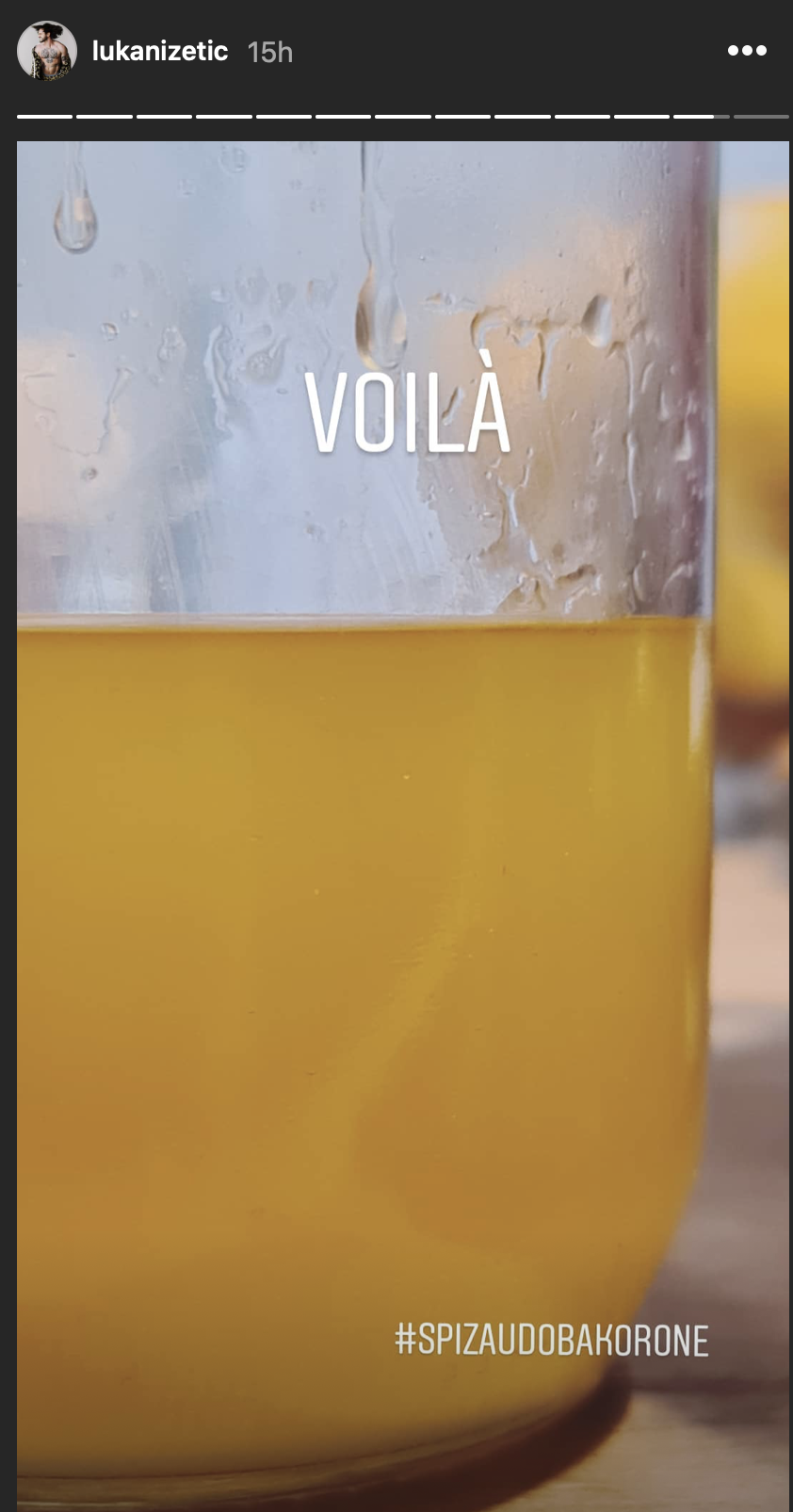Open the three-dot overflow menu
This screenshot has width=793, height=1512.
coord(747,51)
